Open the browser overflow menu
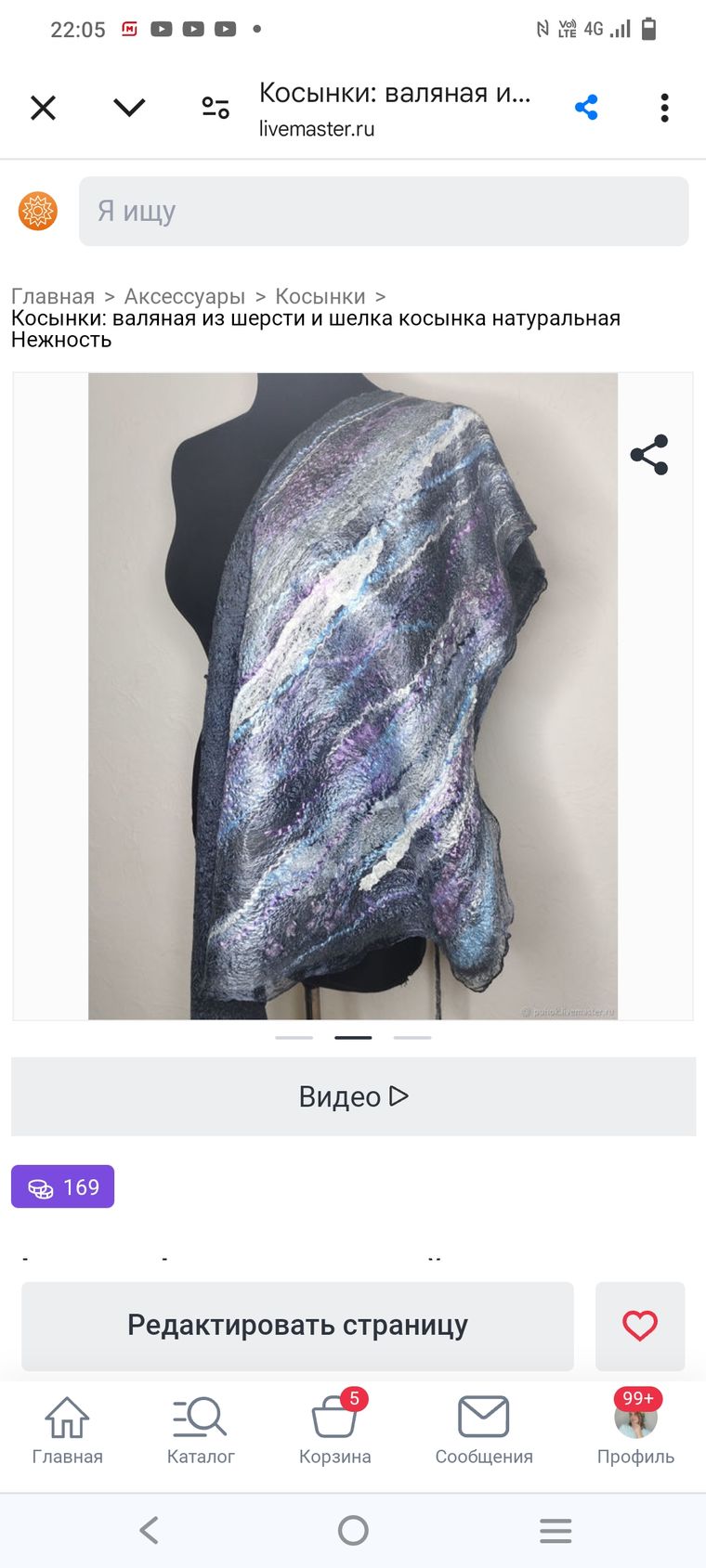This screenshot has width=706, height=1568. (664, 108)
